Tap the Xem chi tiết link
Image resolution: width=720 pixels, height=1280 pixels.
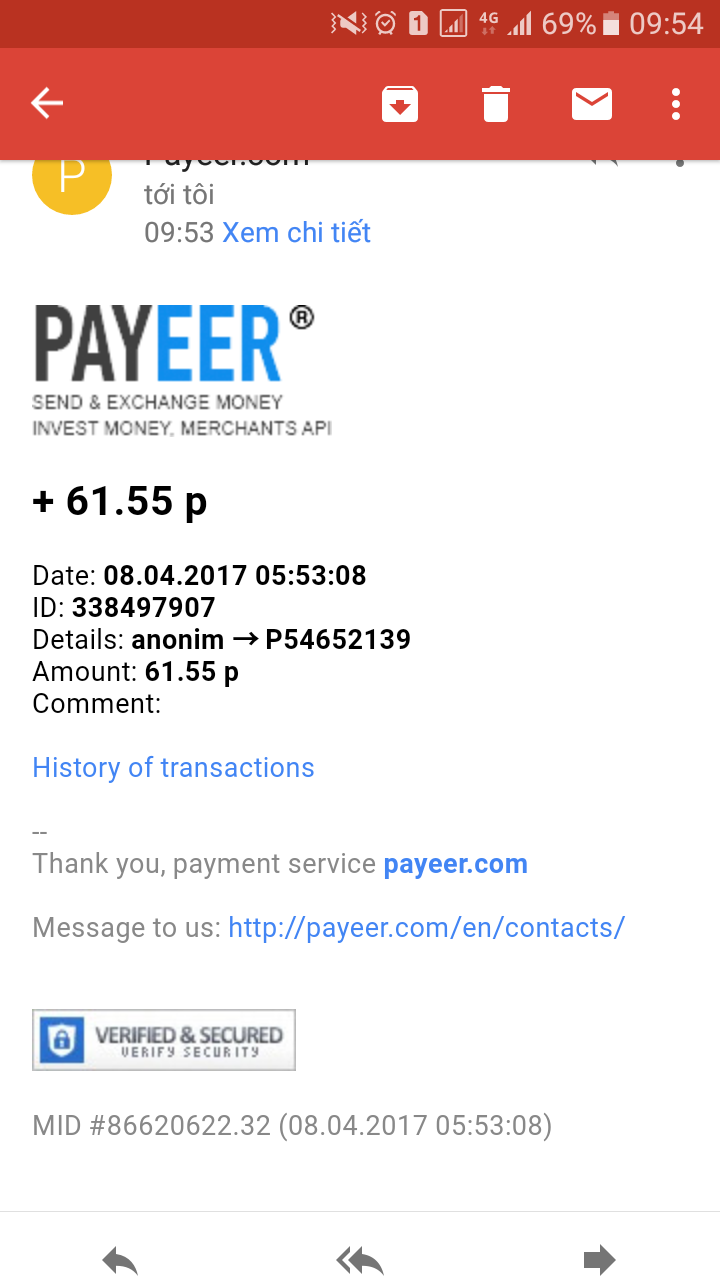[x=296, y=233]
